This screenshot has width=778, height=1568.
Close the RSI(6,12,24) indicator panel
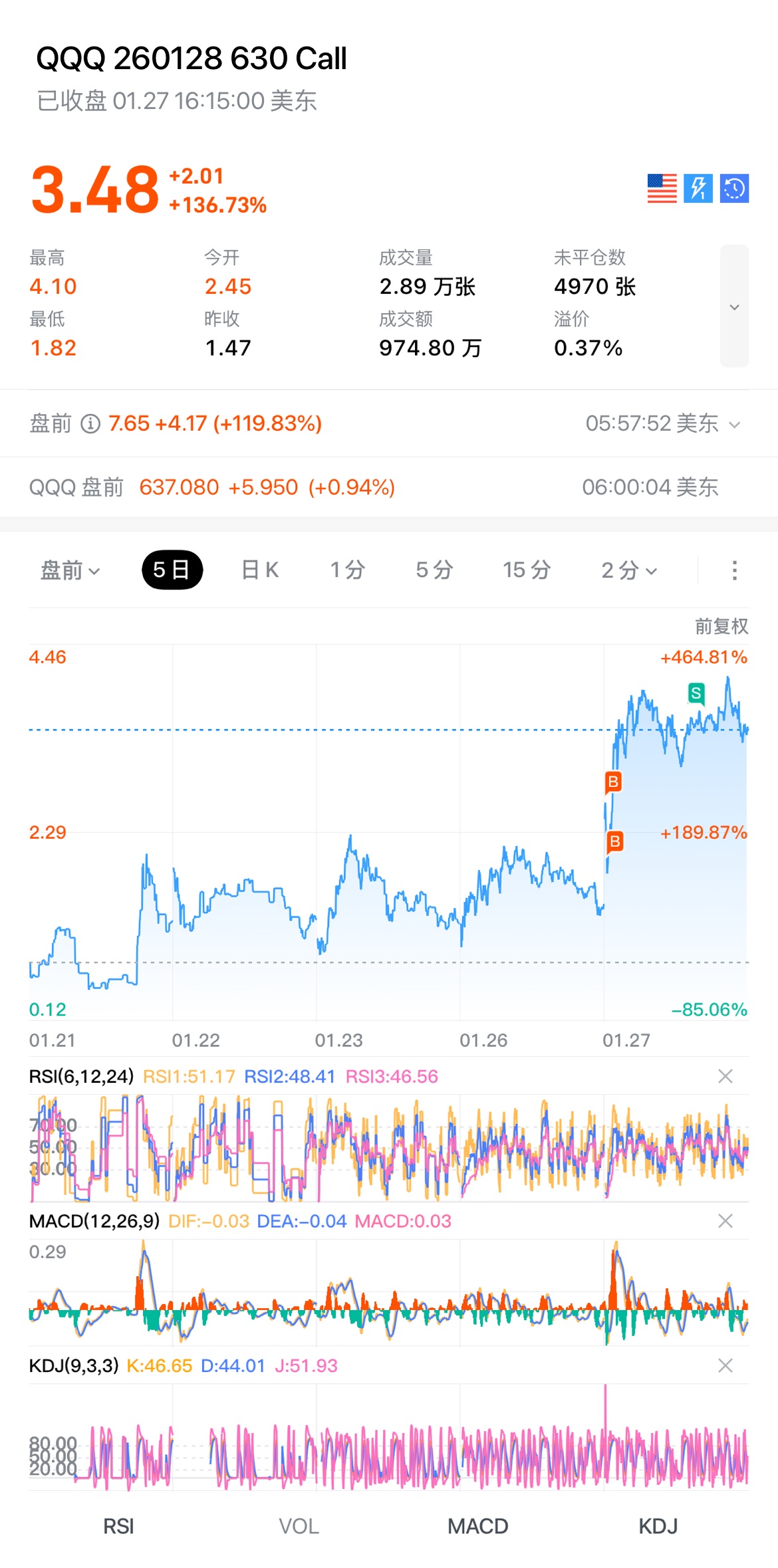[725, 1076]
